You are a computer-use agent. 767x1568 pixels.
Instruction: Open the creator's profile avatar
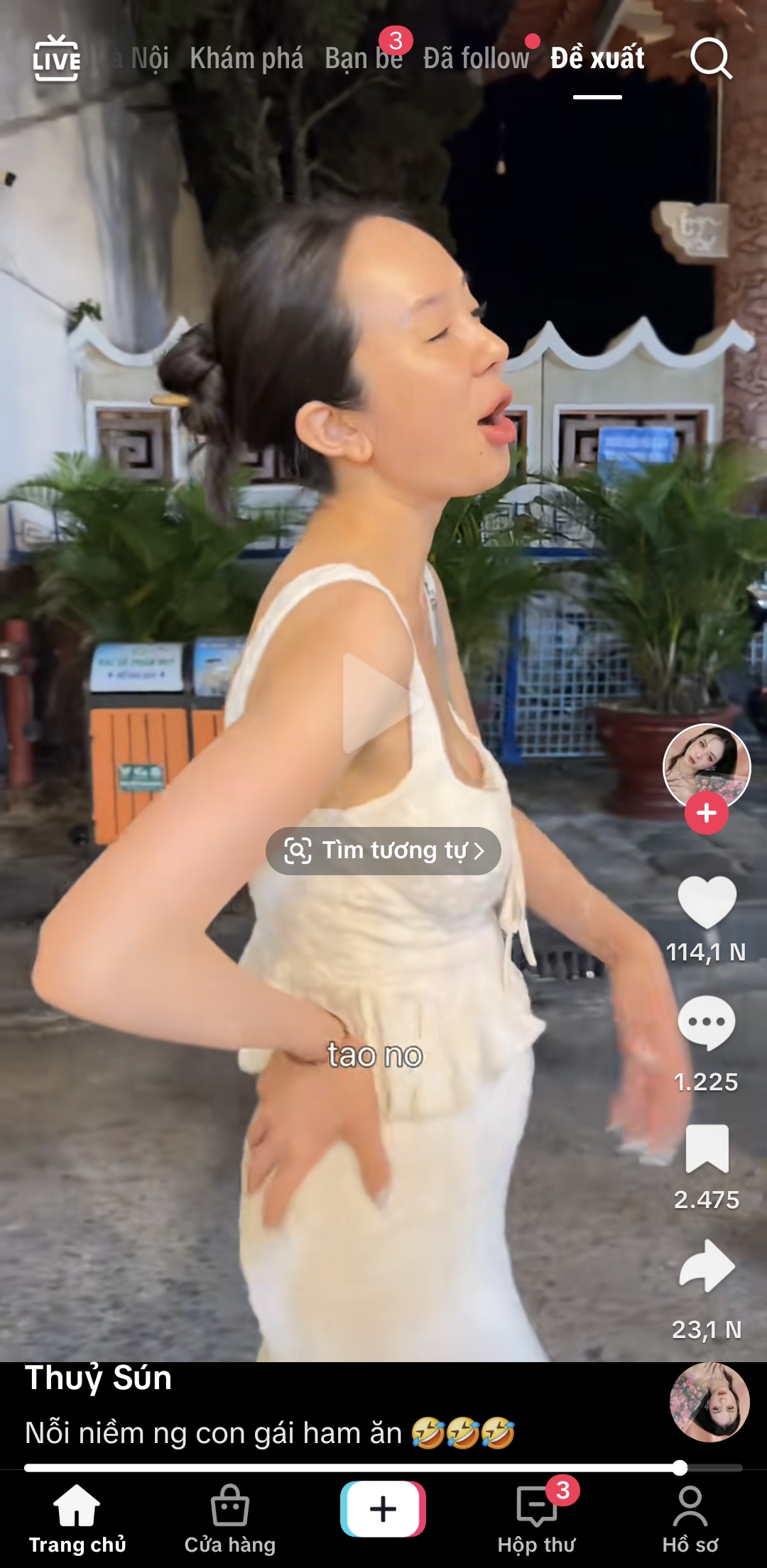coord(707,765)
